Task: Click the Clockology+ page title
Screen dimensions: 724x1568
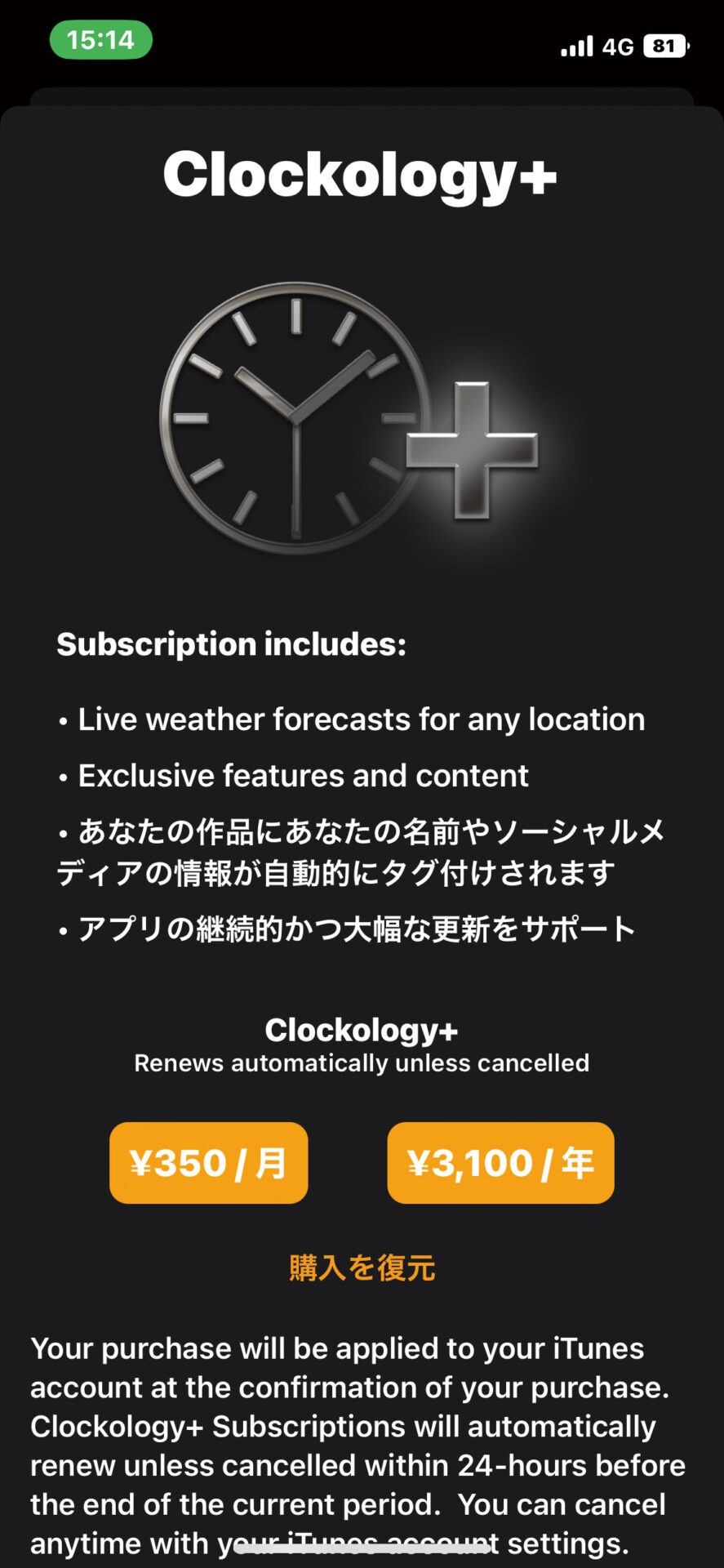Action: 362,176
